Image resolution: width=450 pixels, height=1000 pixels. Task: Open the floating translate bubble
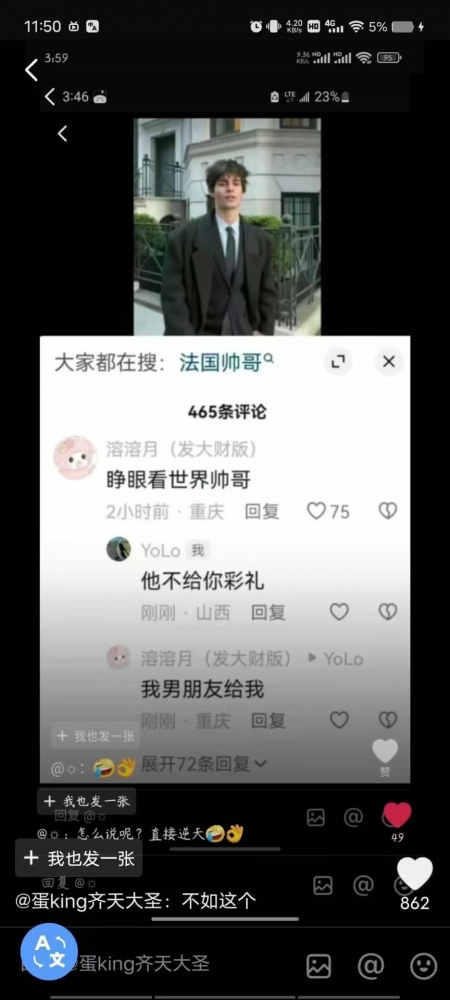[x=49, y=951]
